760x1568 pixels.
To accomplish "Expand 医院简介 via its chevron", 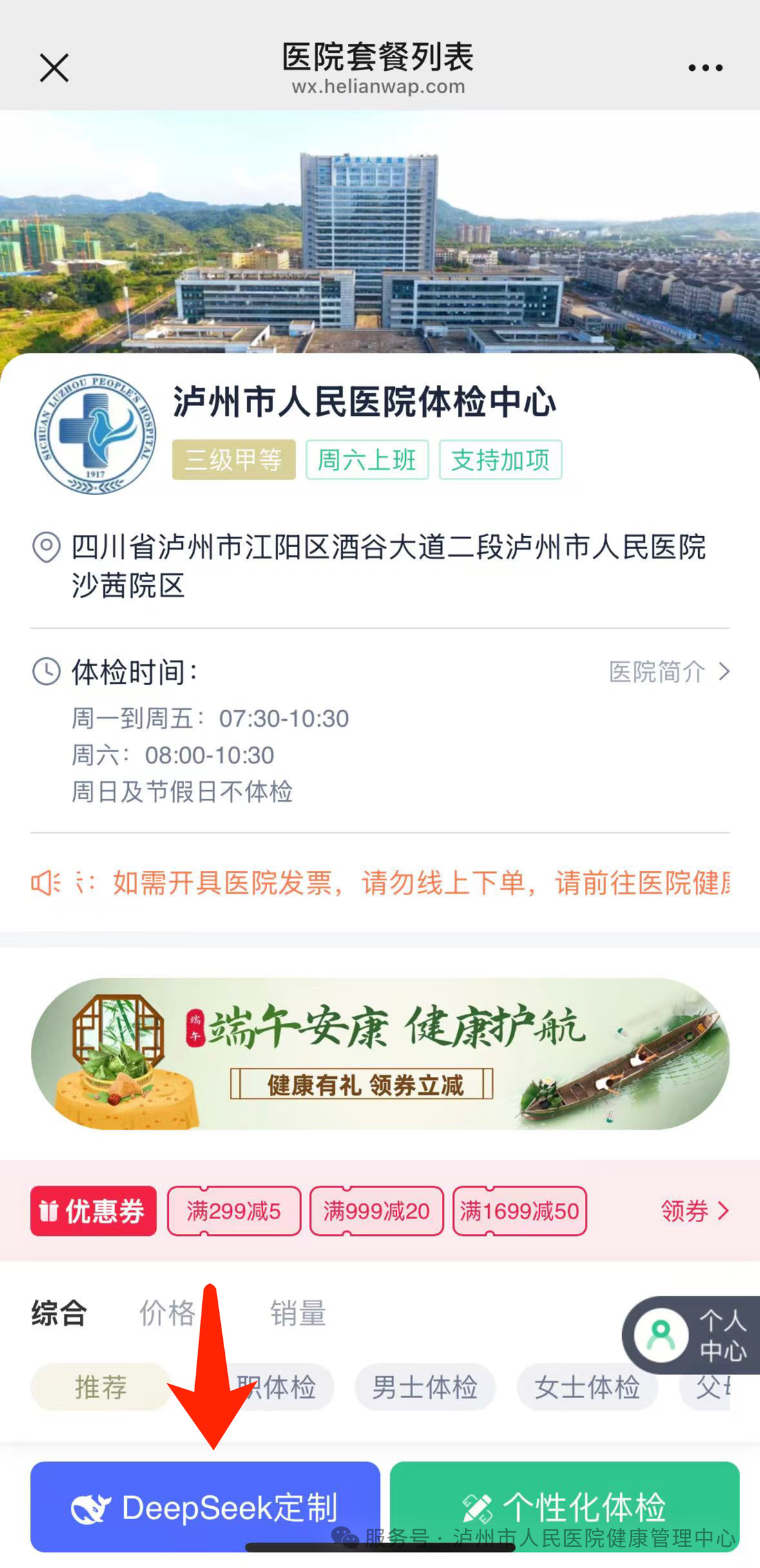I will click(x=724, y=672).
